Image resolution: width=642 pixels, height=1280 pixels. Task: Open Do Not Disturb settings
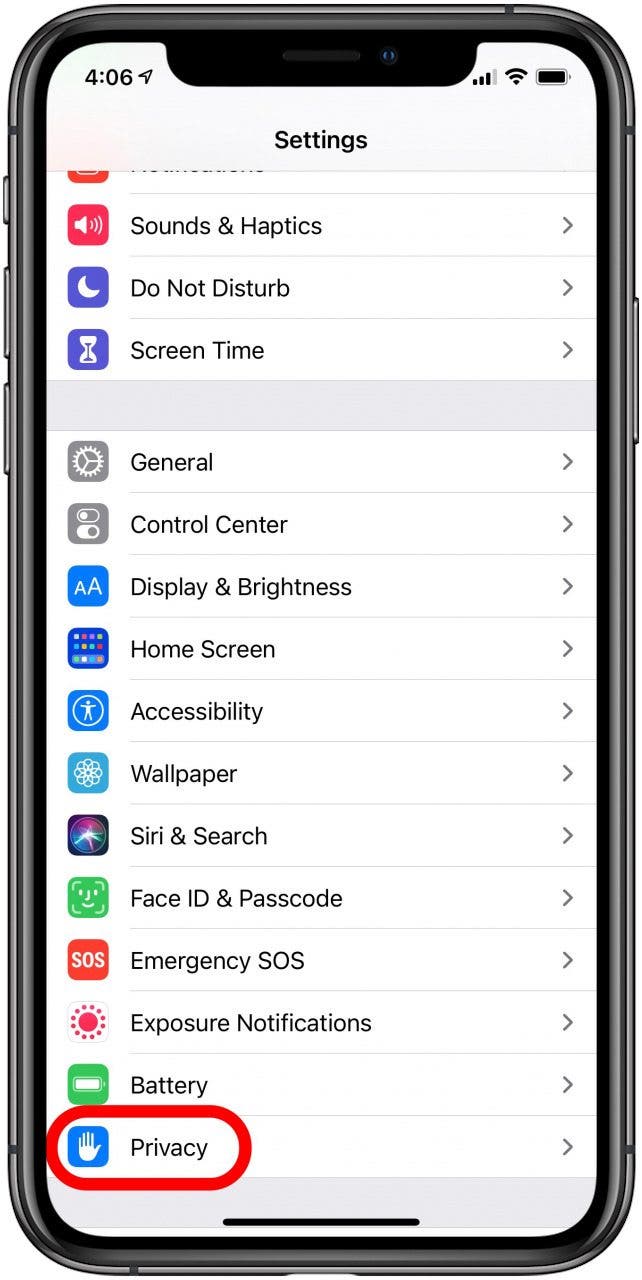click(x=210, y=288)
